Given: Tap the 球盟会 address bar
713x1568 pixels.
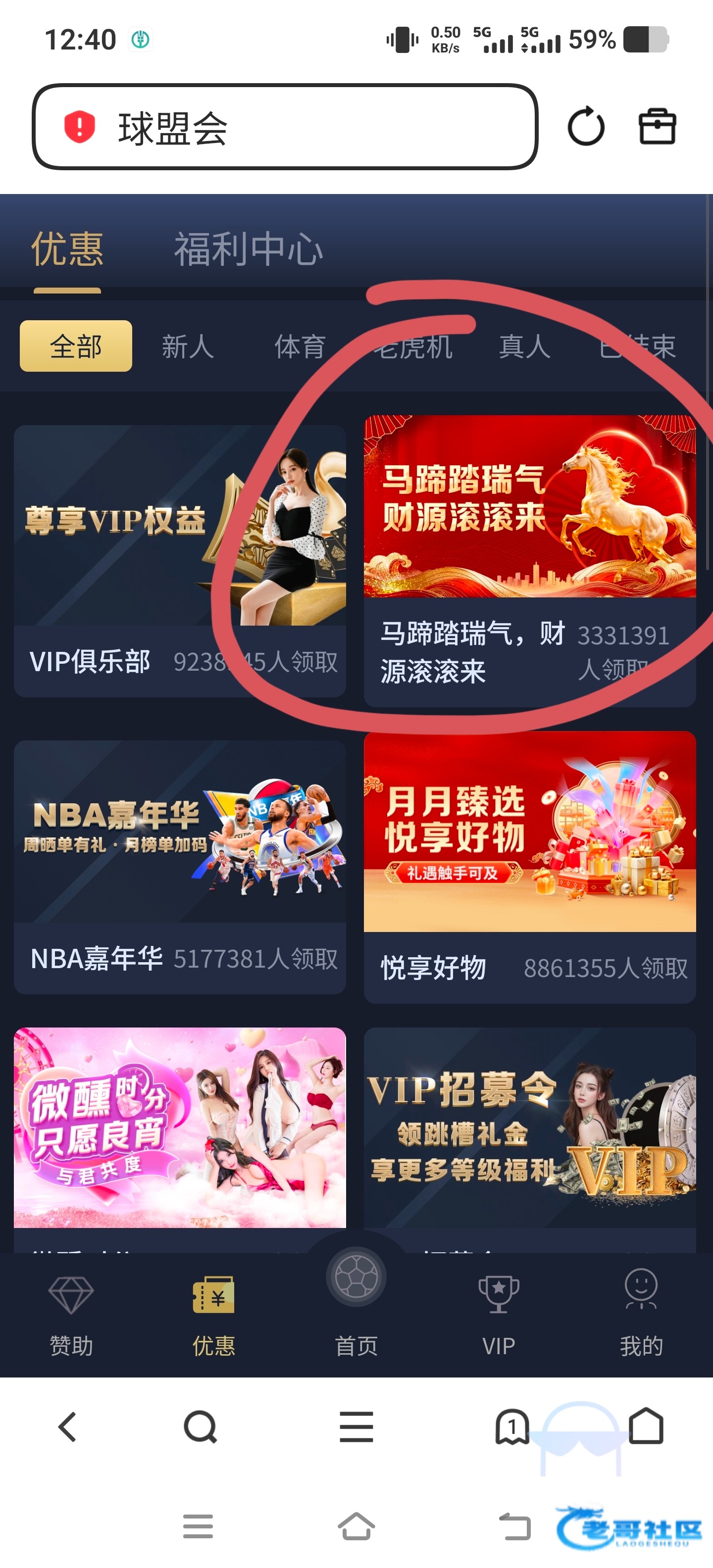Looking at the screenshot, I should click(x=284, y=127).
